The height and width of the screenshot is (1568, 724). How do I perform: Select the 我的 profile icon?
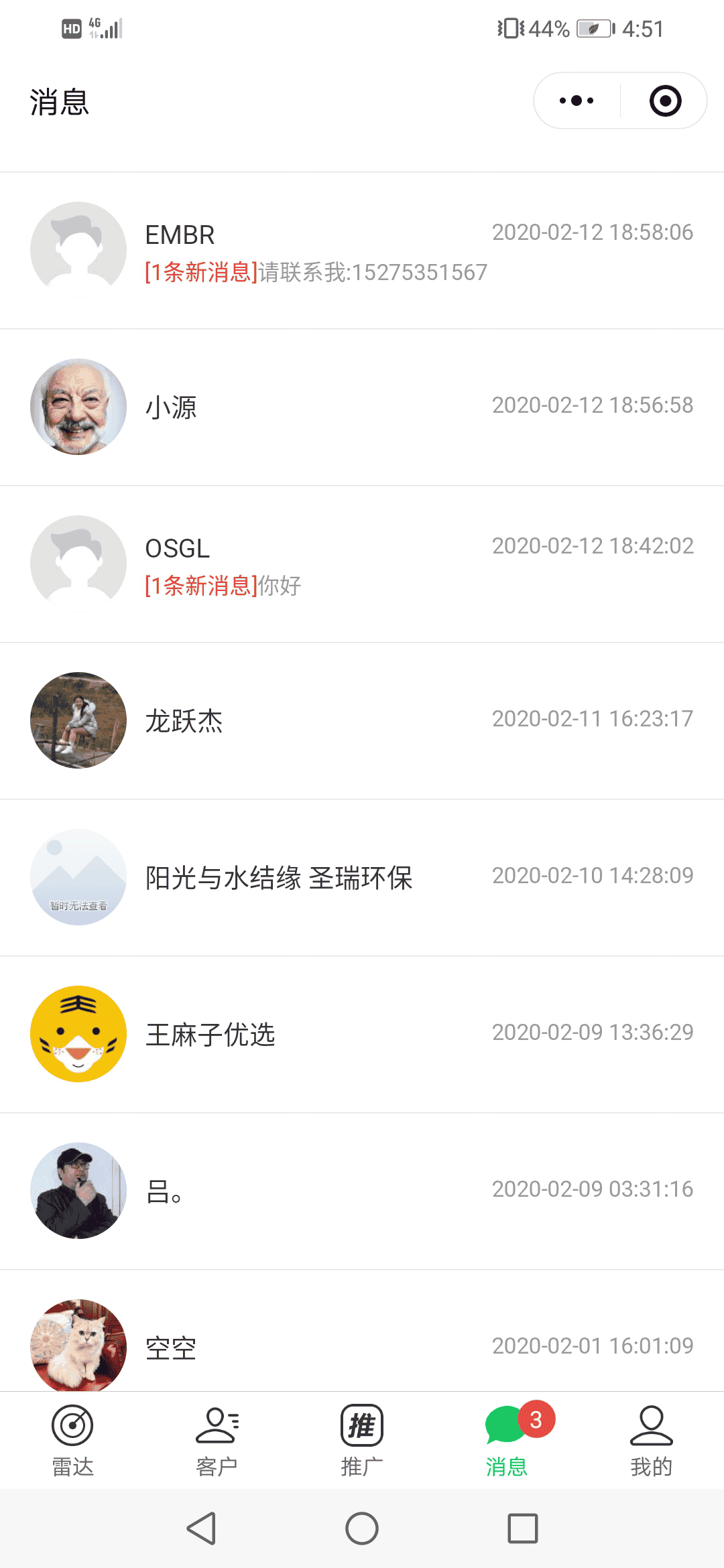click(652, 1426)
